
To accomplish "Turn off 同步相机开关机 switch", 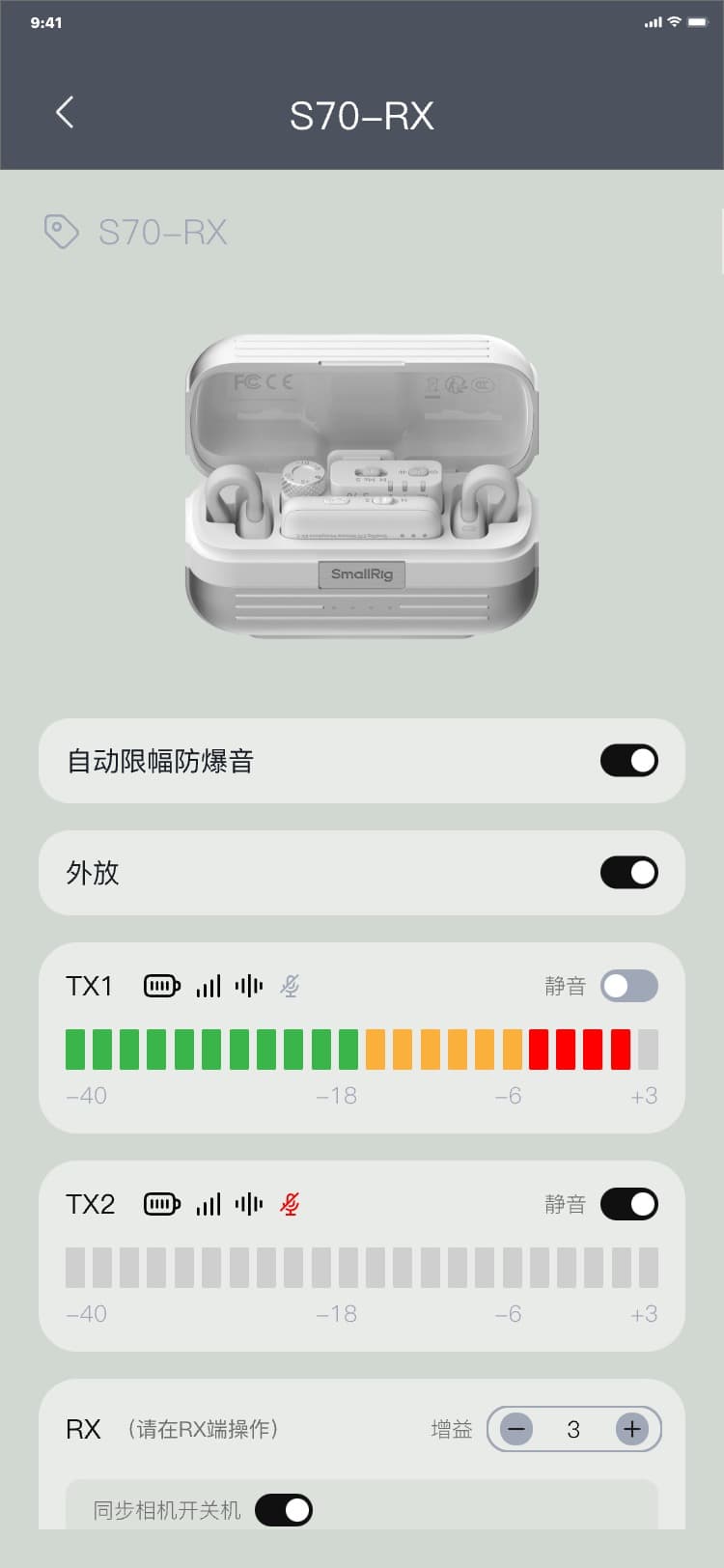I will pyautogui.click(x=284, y=1510).
